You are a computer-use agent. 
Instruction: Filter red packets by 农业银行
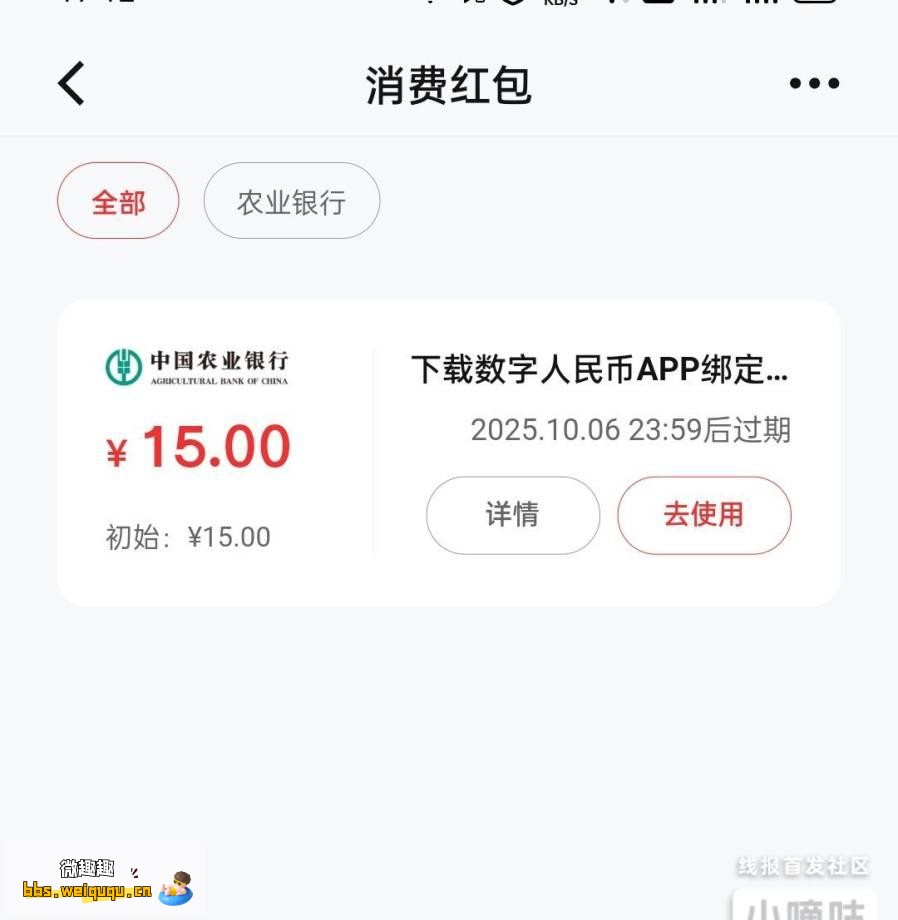[291, 201]
